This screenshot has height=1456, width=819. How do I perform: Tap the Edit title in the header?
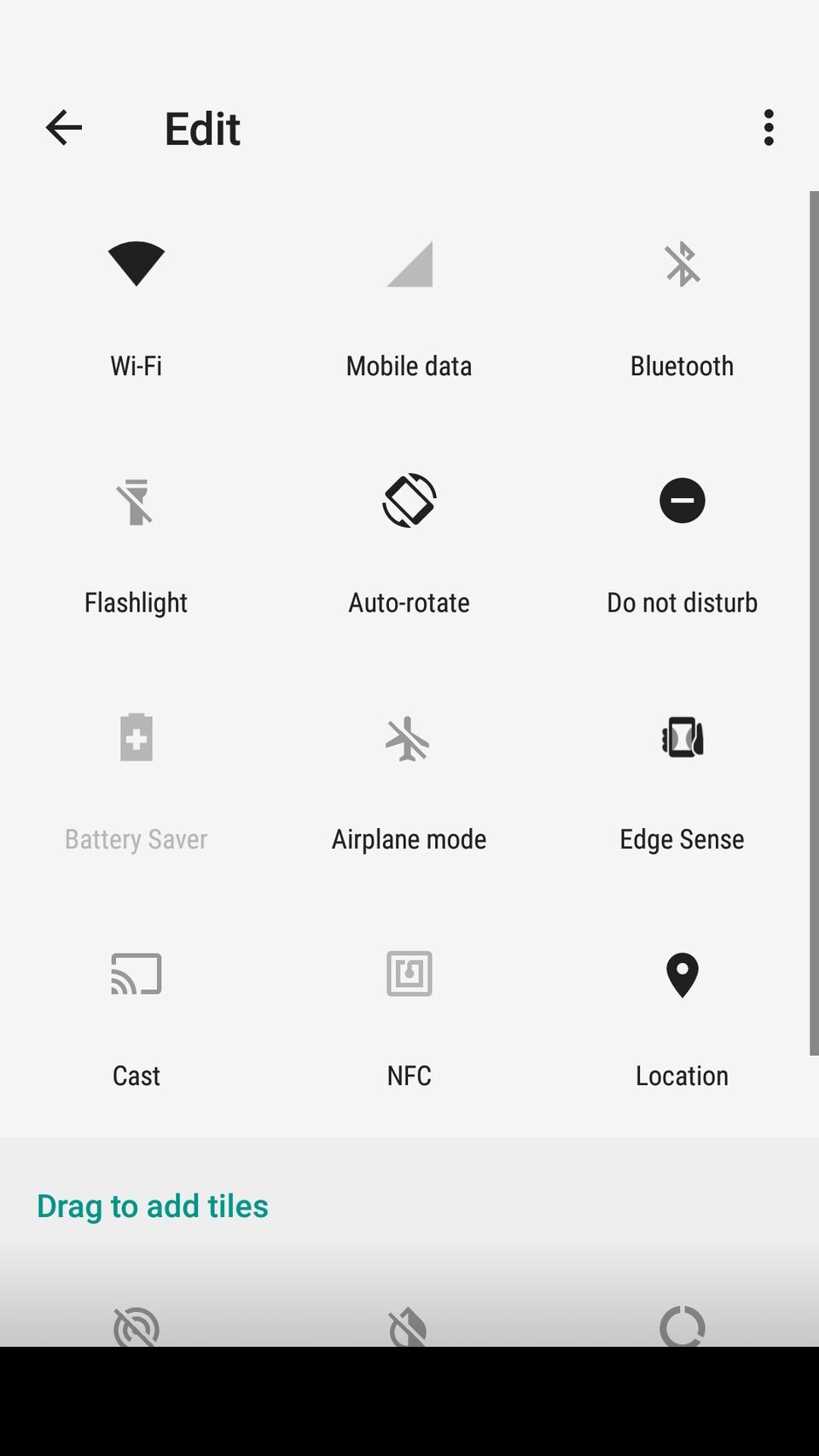click(202, 128)
